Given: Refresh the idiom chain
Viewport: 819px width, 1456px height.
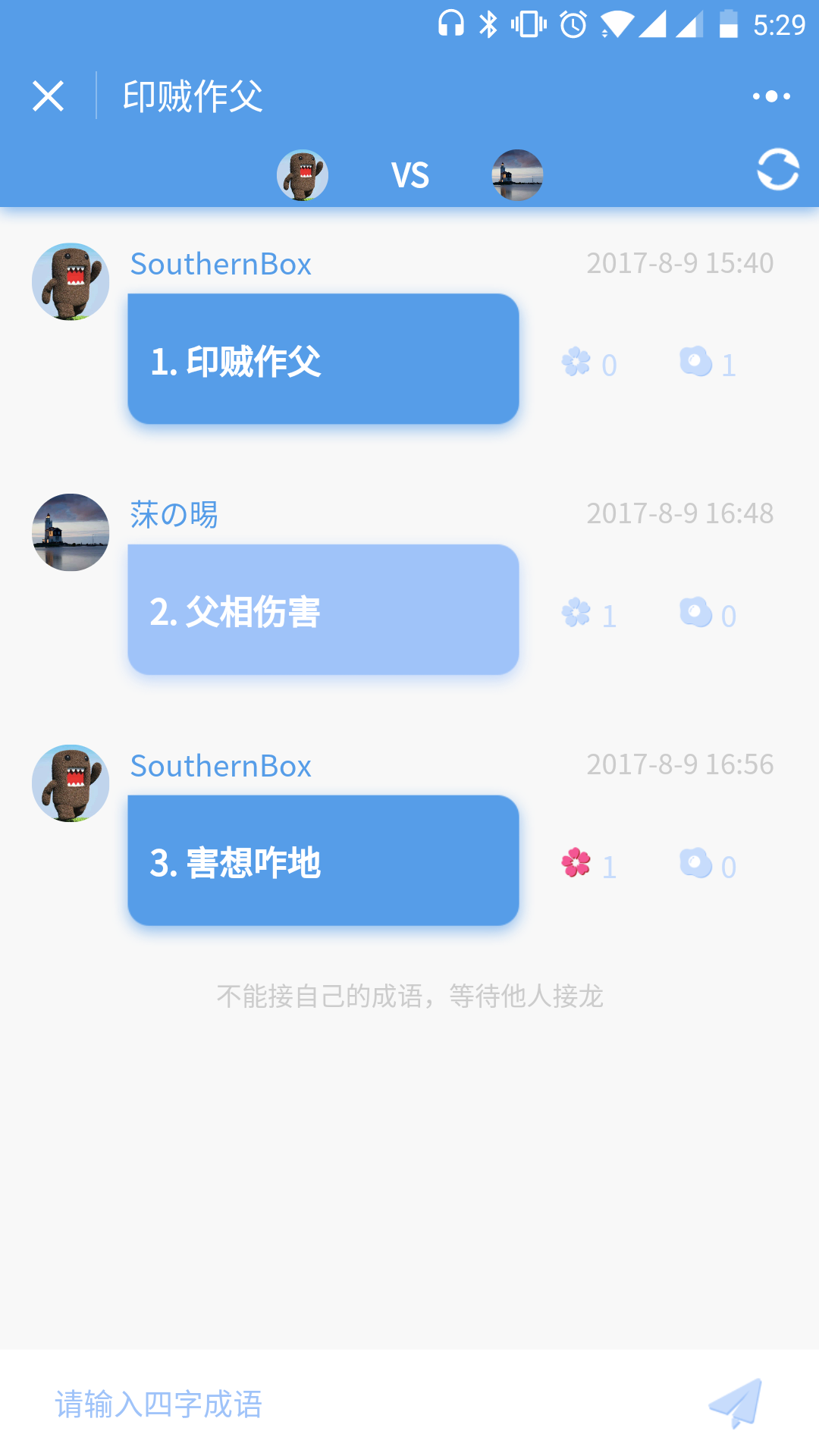Looking at the screenshot, I should (x=778, y=169).
